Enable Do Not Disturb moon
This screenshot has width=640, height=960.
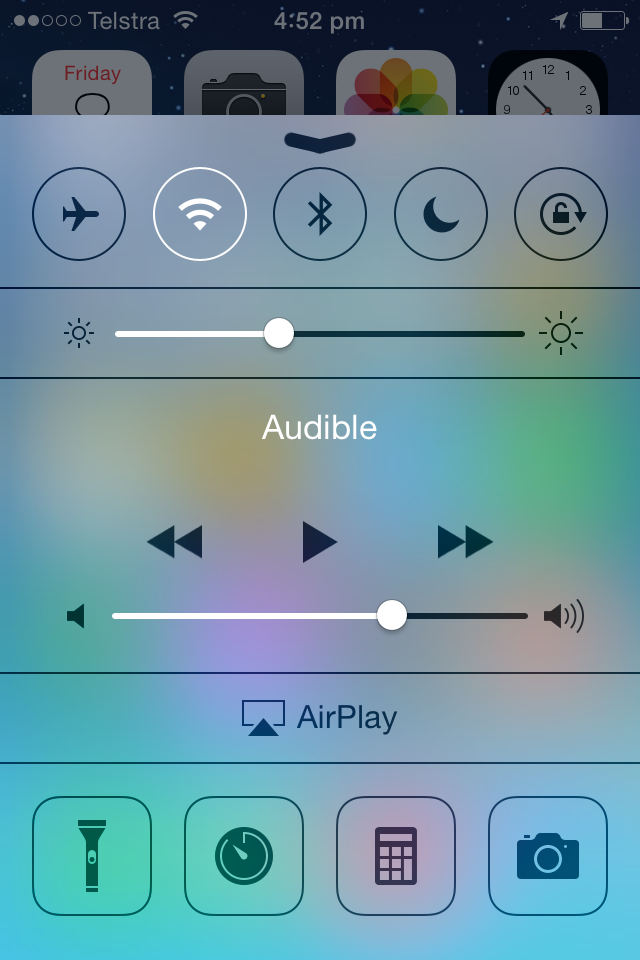pos(440,214)
